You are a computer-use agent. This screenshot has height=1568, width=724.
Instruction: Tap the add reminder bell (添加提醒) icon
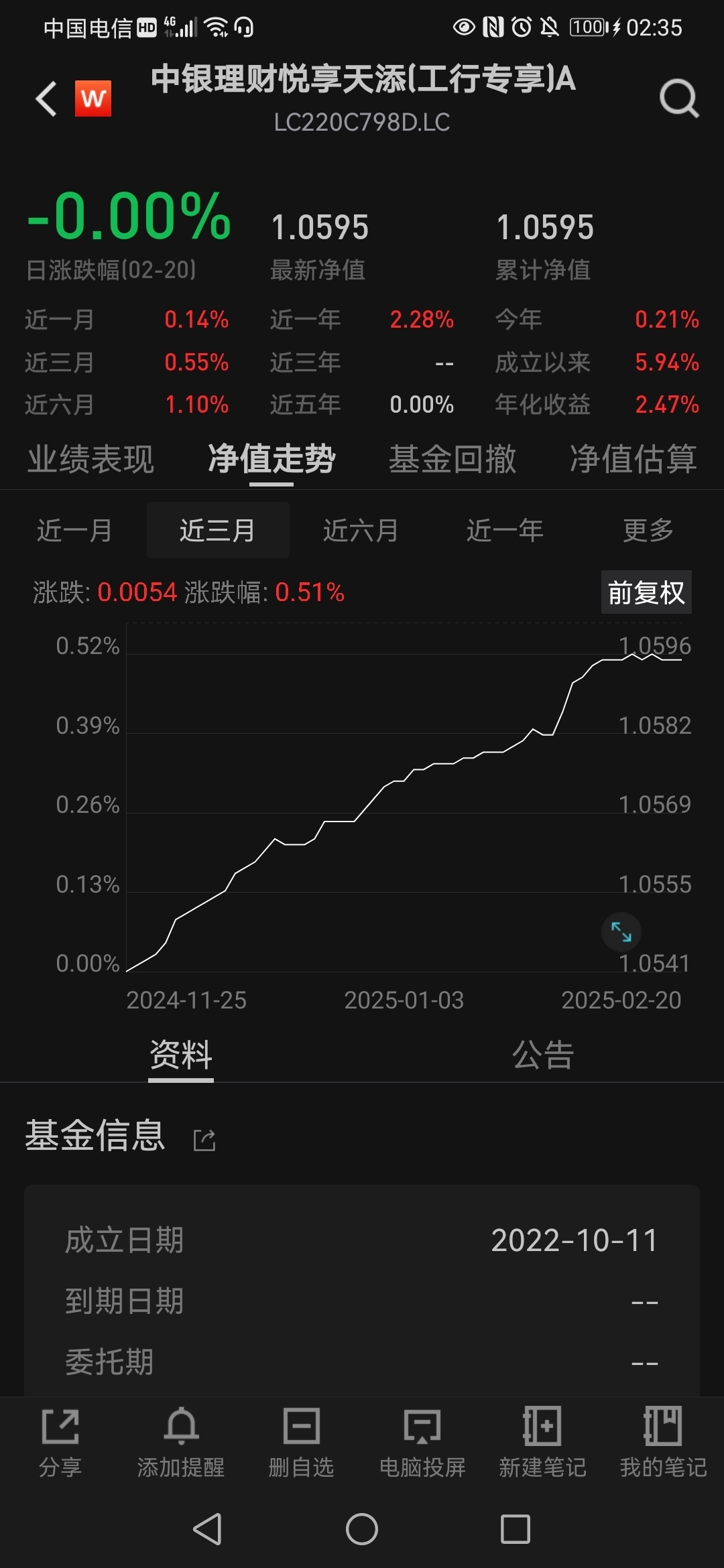tap(180, 1427)
